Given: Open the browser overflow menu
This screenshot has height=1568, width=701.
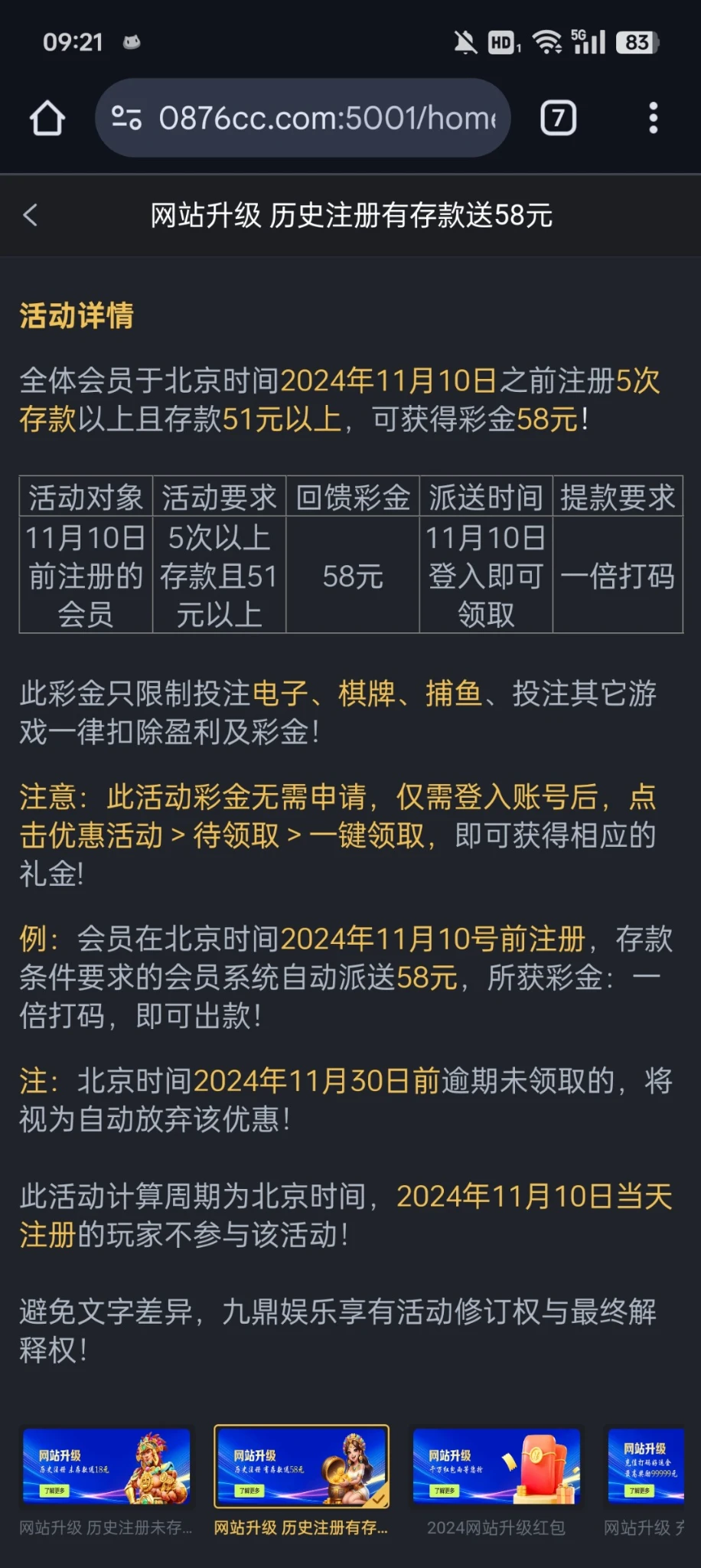Looking at the screenshot, I should (653, 119).
